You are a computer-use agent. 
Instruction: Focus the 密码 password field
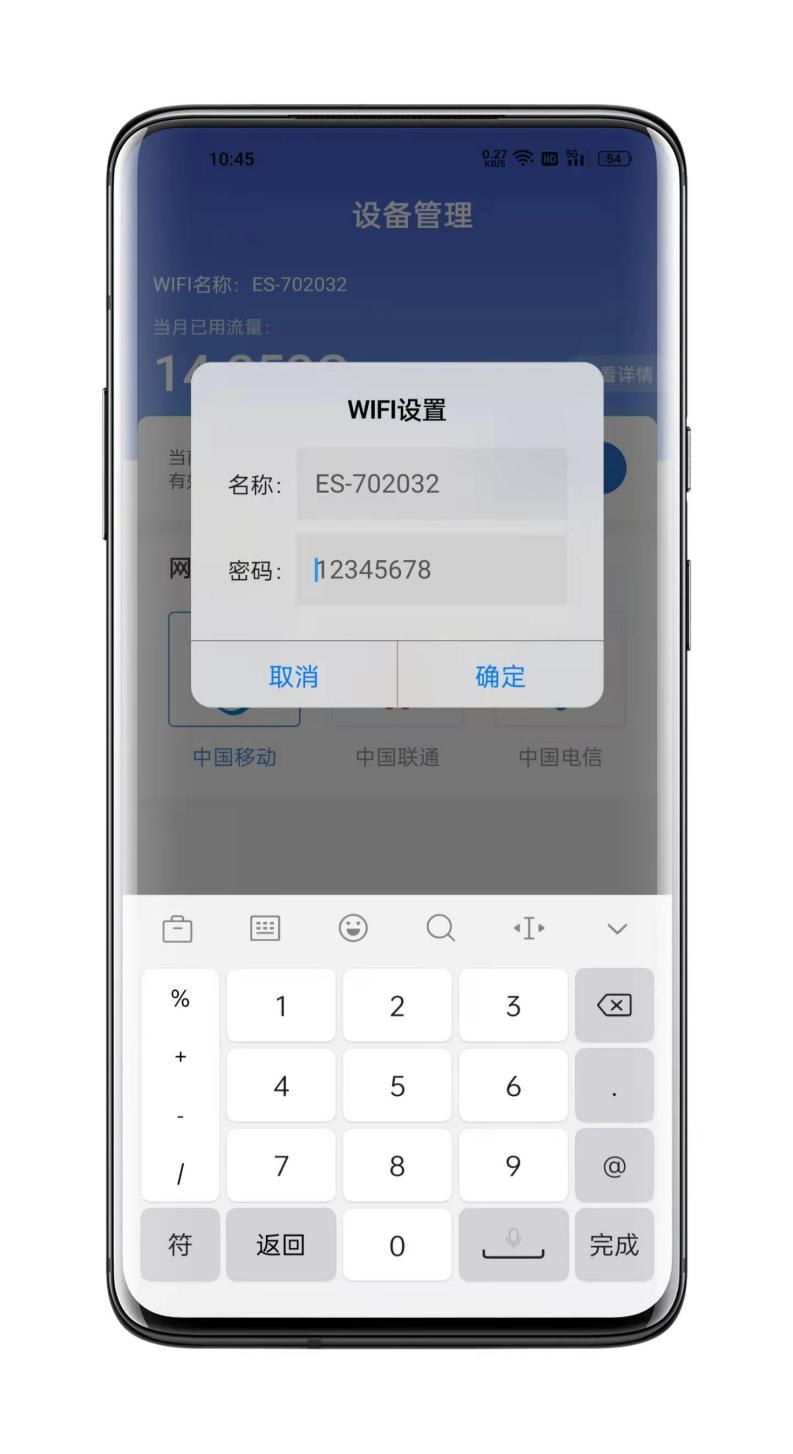[431, 570]
